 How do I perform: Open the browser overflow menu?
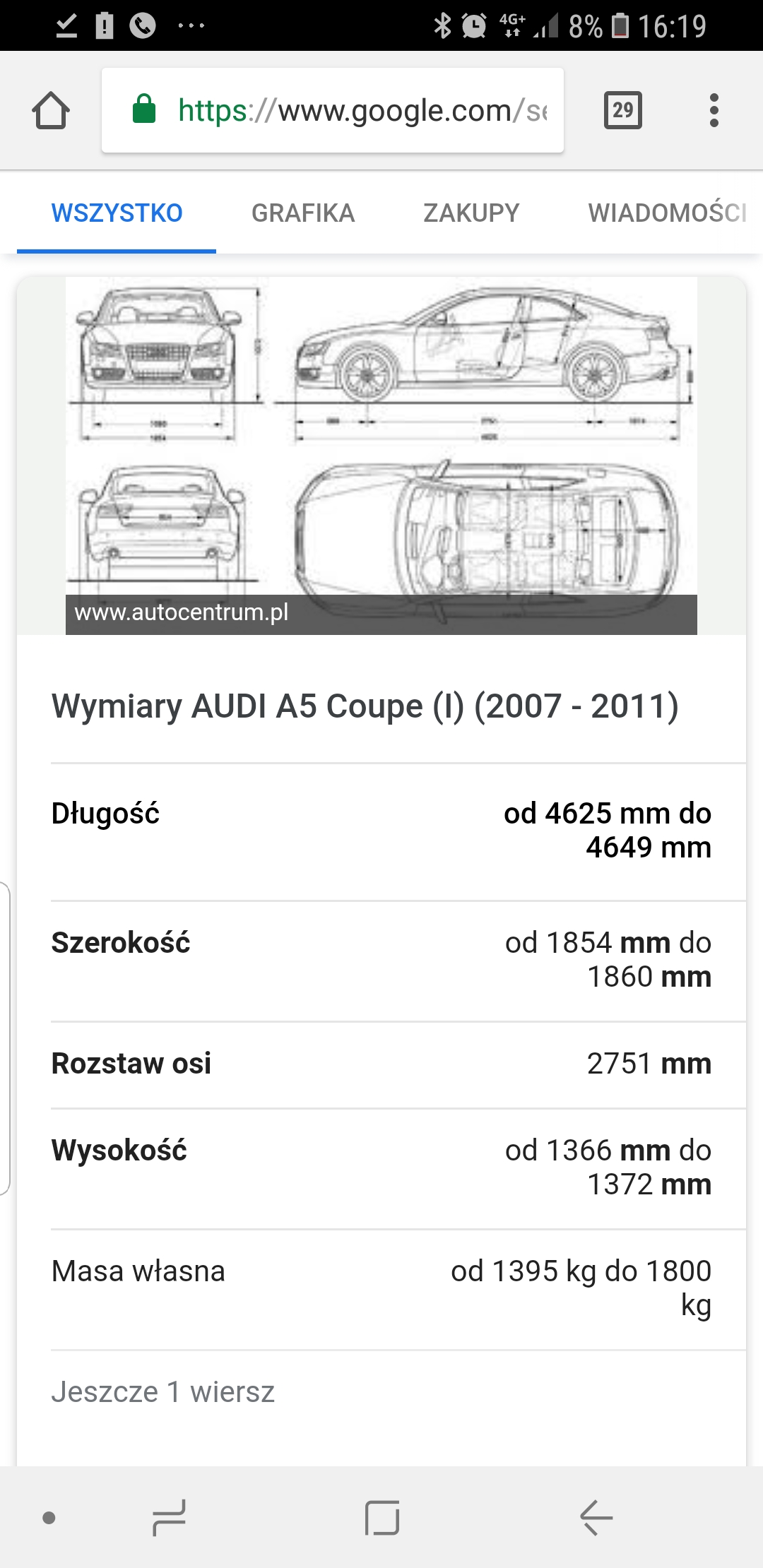point(714,110)
